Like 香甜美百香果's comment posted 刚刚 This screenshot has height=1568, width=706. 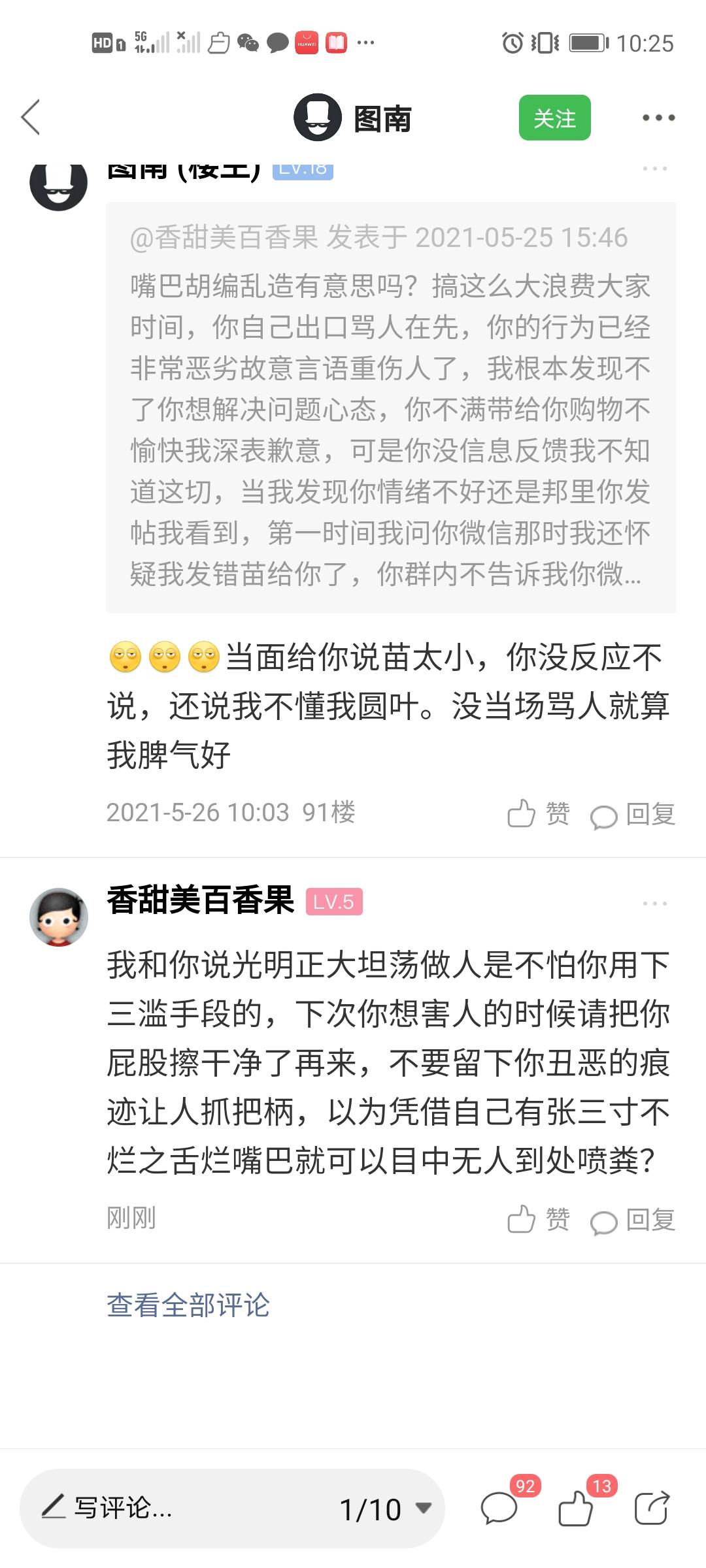pos(538,1220)
